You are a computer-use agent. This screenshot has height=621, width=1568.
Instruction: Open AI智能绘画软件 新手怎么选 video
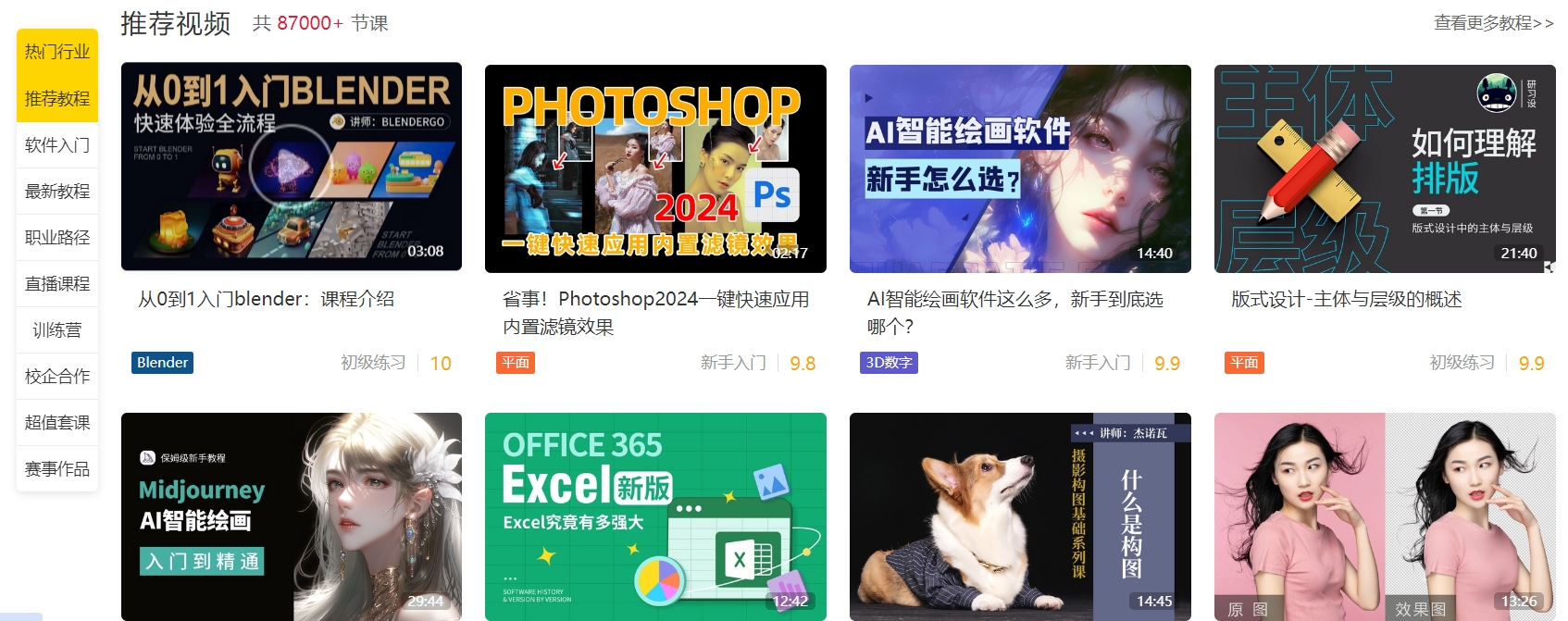pyautogui.click(x=1020, y=168)
